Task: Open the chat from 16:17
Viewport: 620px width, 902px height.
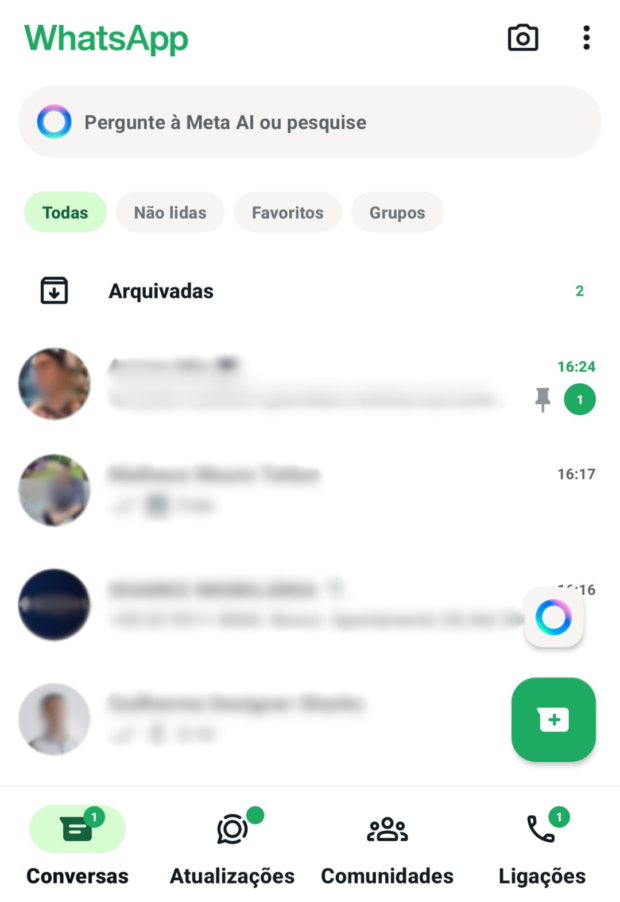Action: point(300,490)
